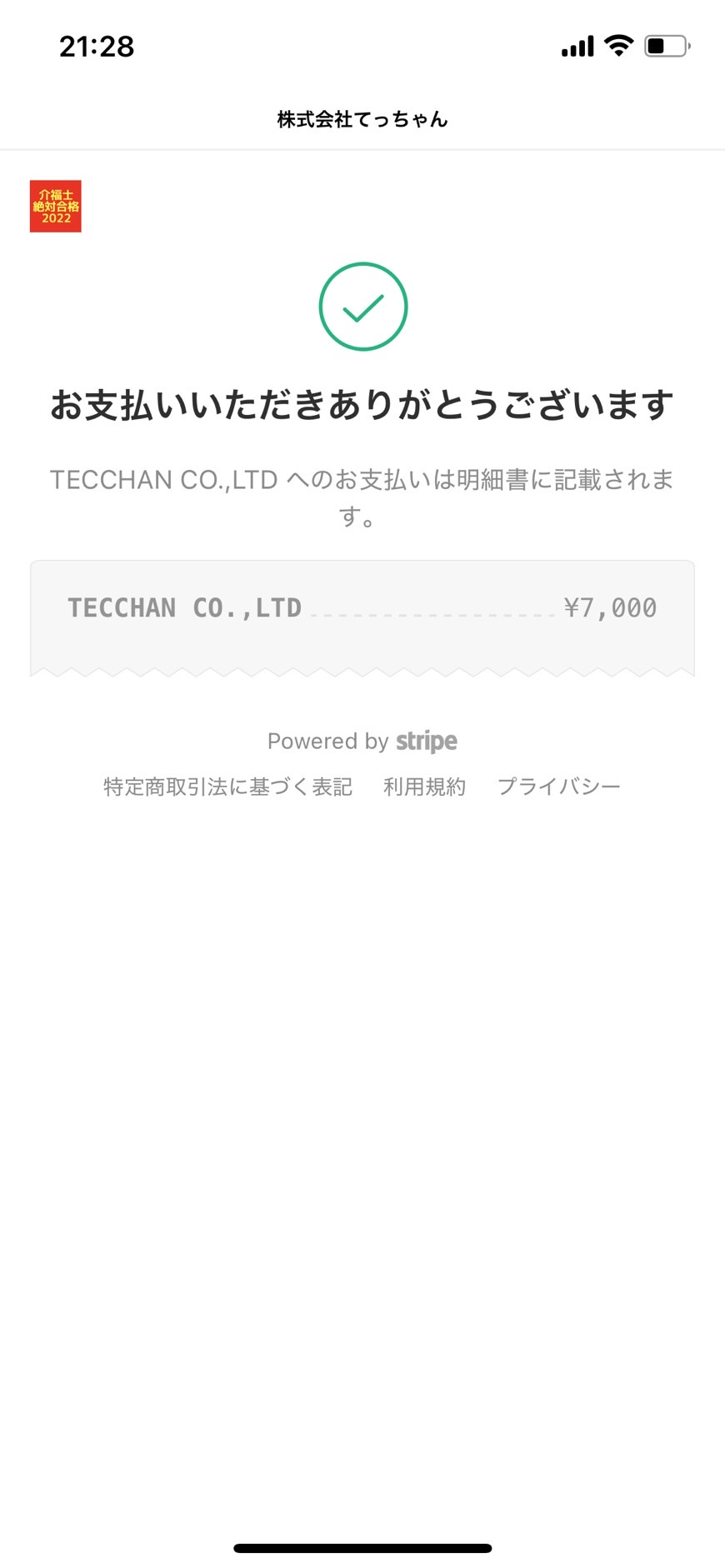Tap the Powered by Stripe link
The height and width of the screenshot is (1568, 725).
[362, 741]
